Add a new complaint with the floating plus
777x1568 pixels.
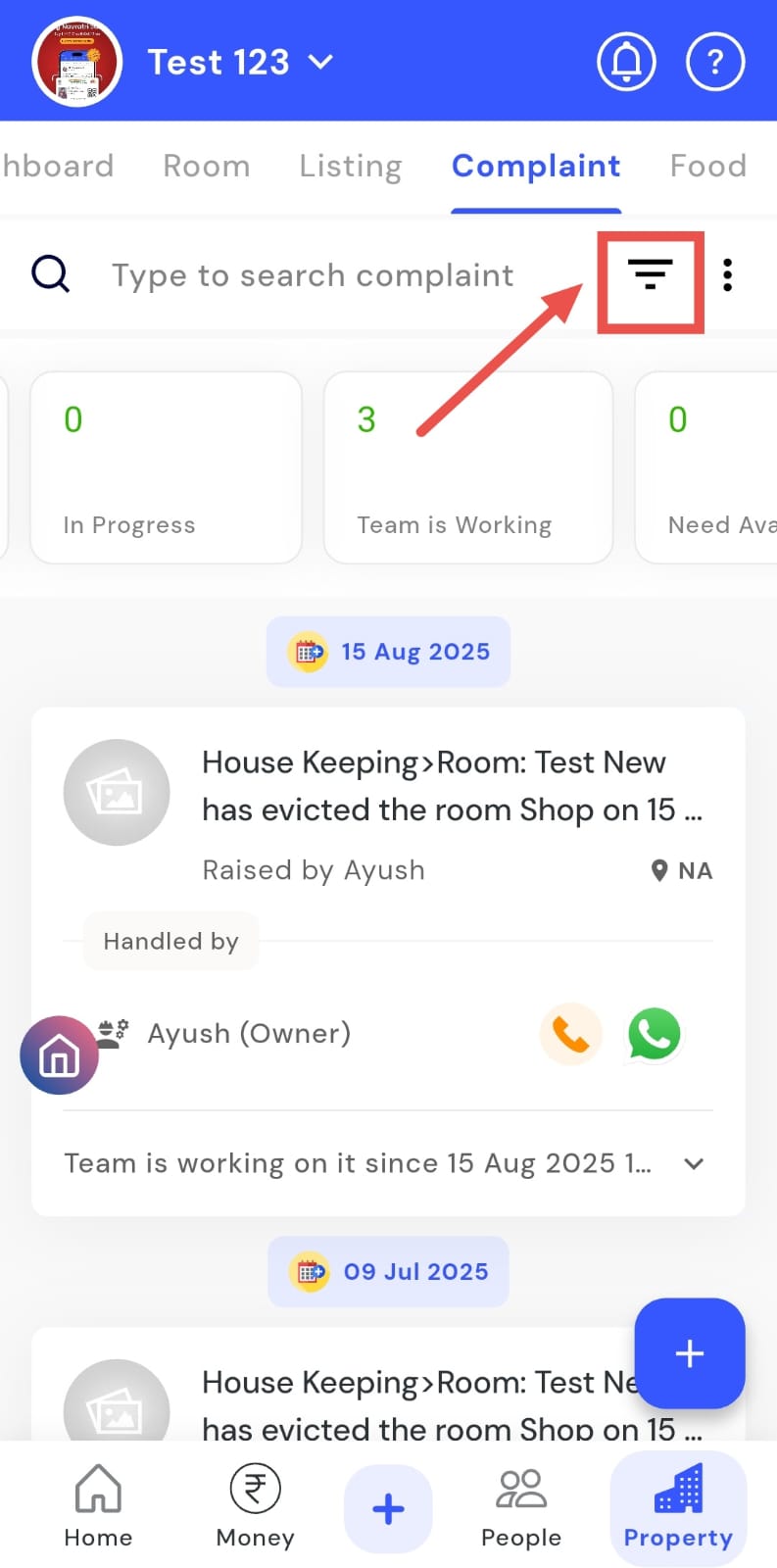(x=690, y=1353)
